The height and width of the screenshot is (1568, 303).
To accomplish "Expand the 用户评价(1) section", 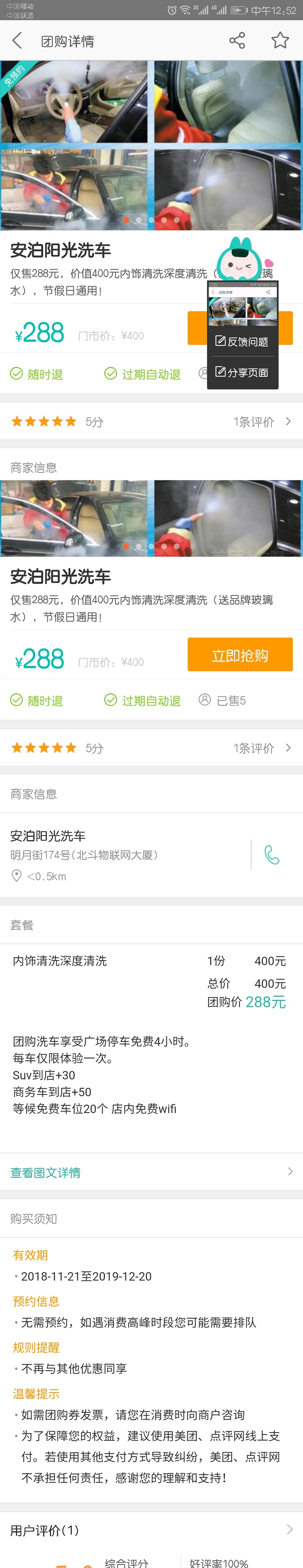I will click(151, 1530).
